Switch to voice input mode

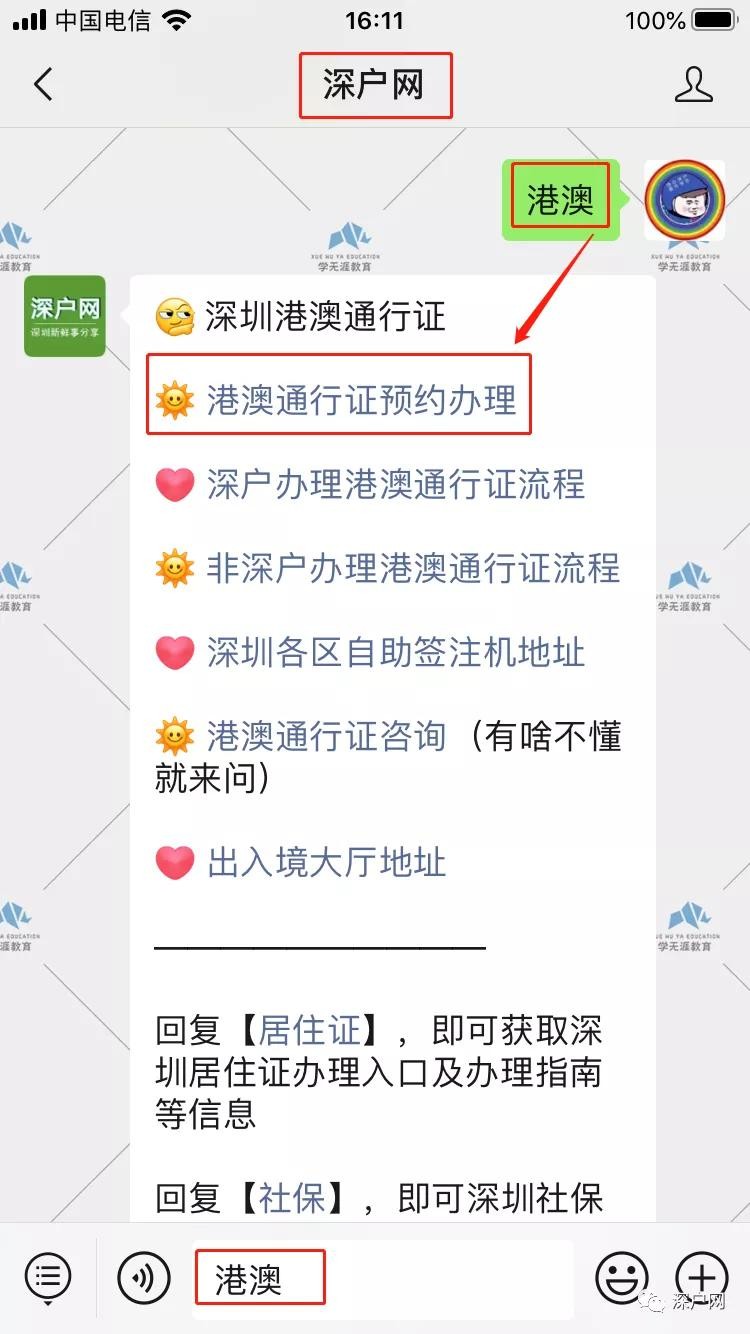[x=142, y=1277]
